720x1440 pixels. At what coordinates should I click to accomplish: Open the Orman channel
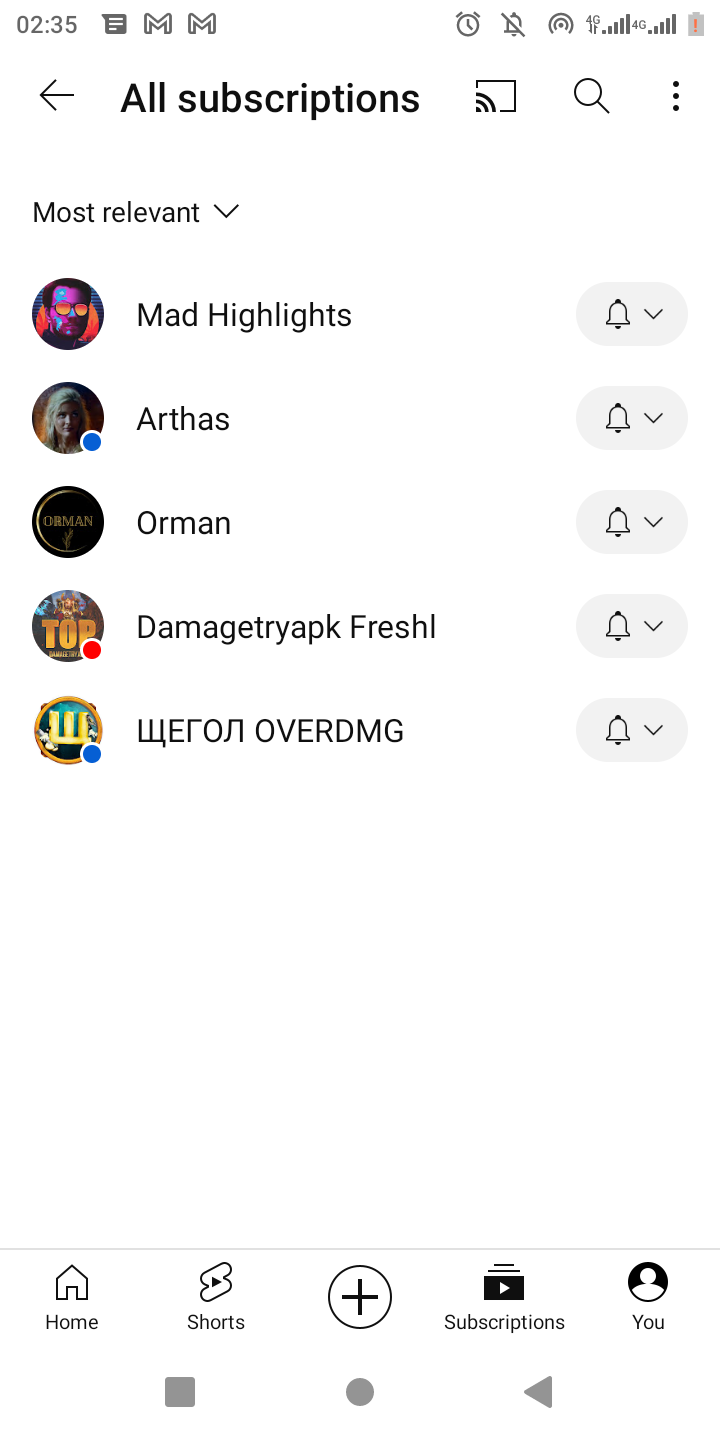(x=183, y=523)
